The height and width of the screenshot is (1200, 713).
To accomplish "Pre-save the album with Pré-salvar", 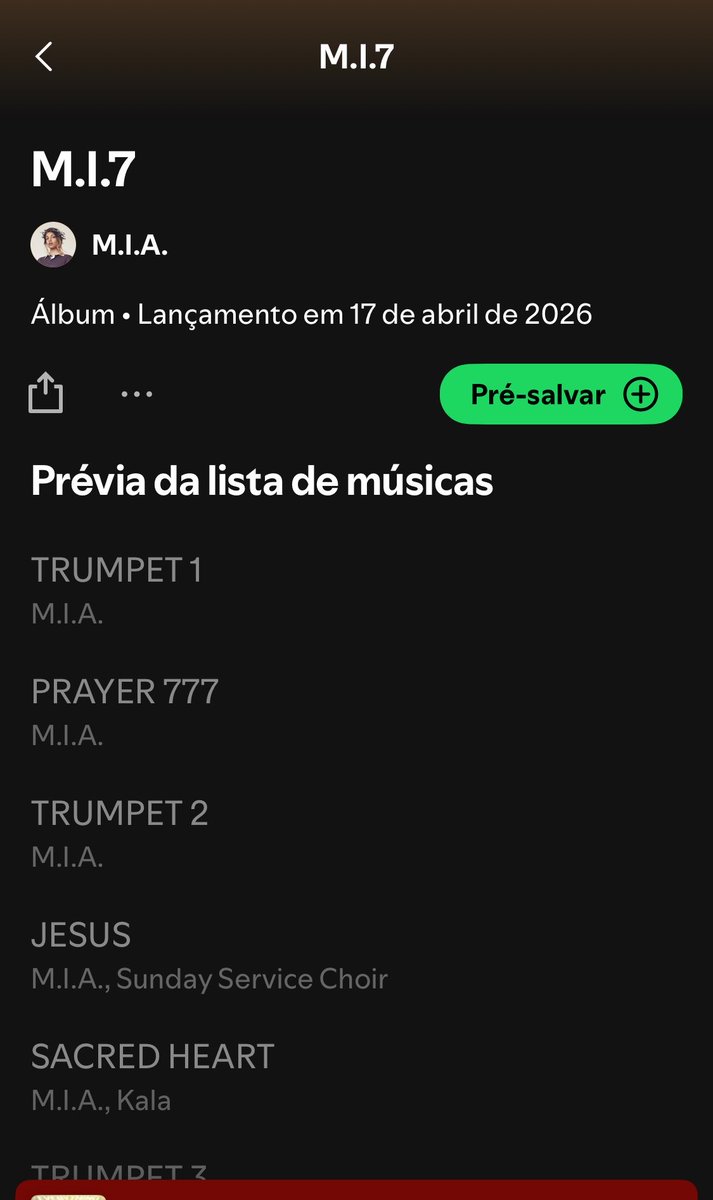I will pyautogui.click(x=561, y=394).
